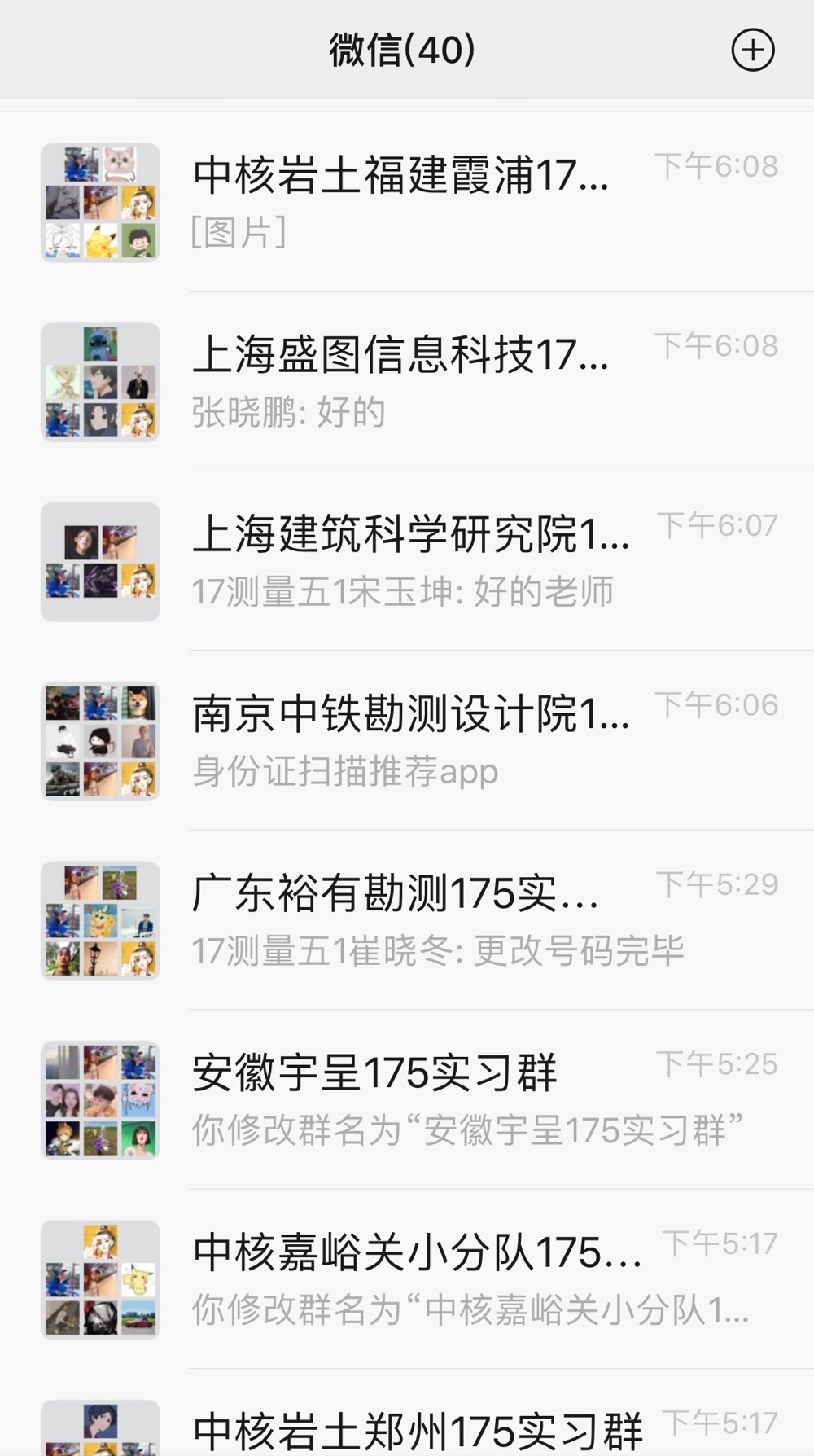Open the plus menu in the header
This screenshot has height=1456, width=814.
[x=752, y=50]
